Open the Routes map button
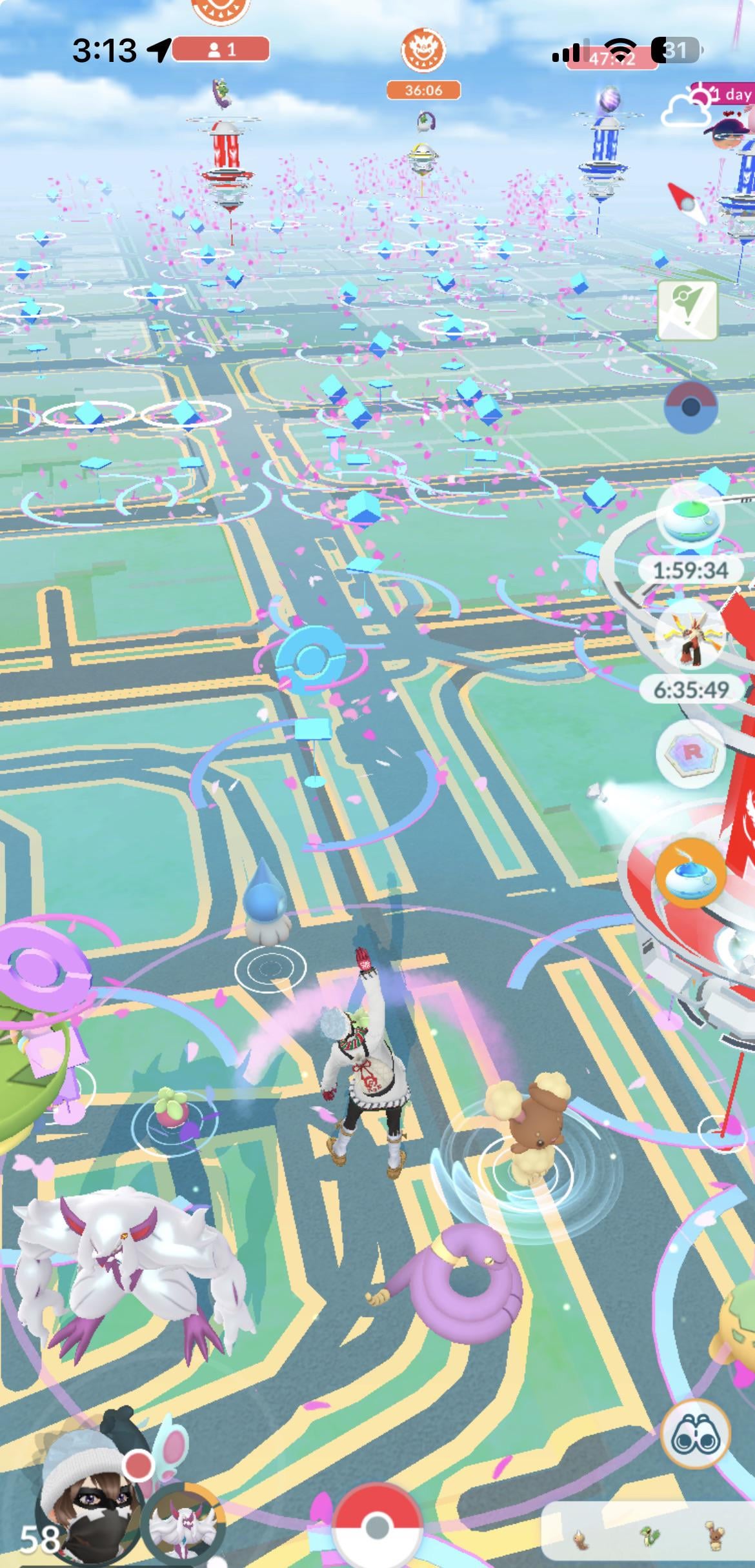 (688, 310)
